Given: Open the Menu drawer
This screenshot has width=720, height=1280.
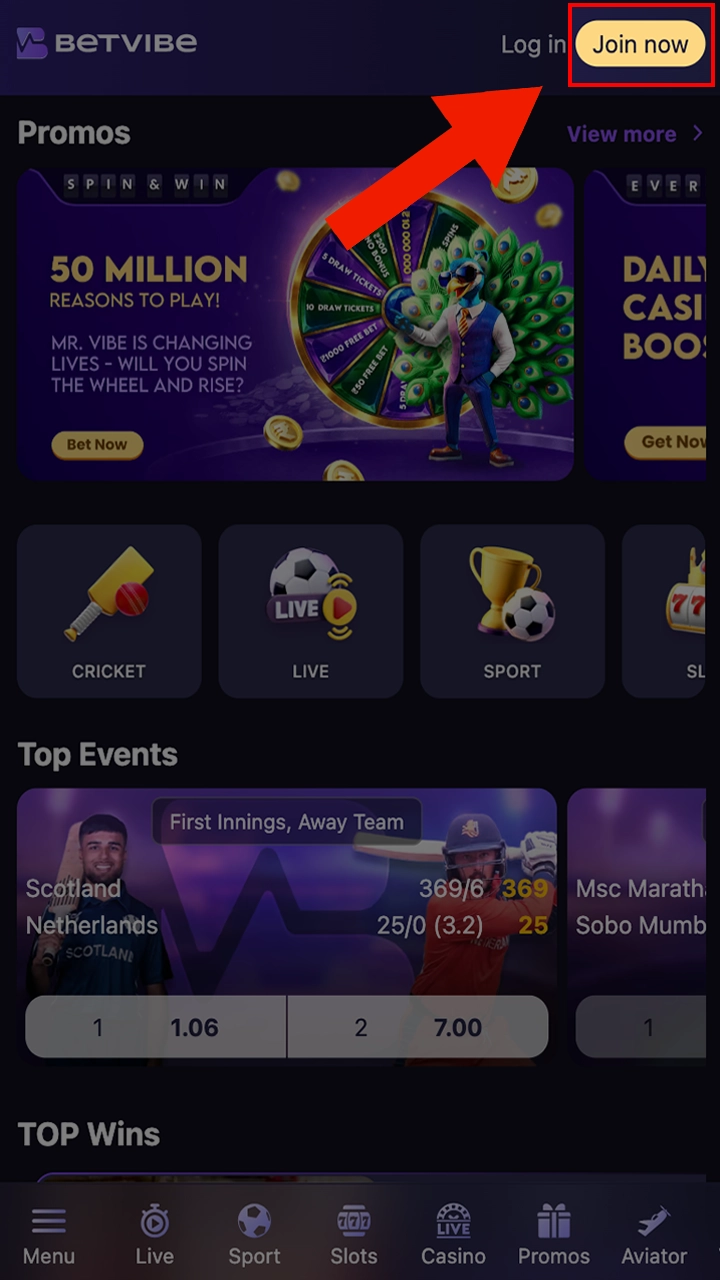Looking at the screenshot, I should point(48,1235).
